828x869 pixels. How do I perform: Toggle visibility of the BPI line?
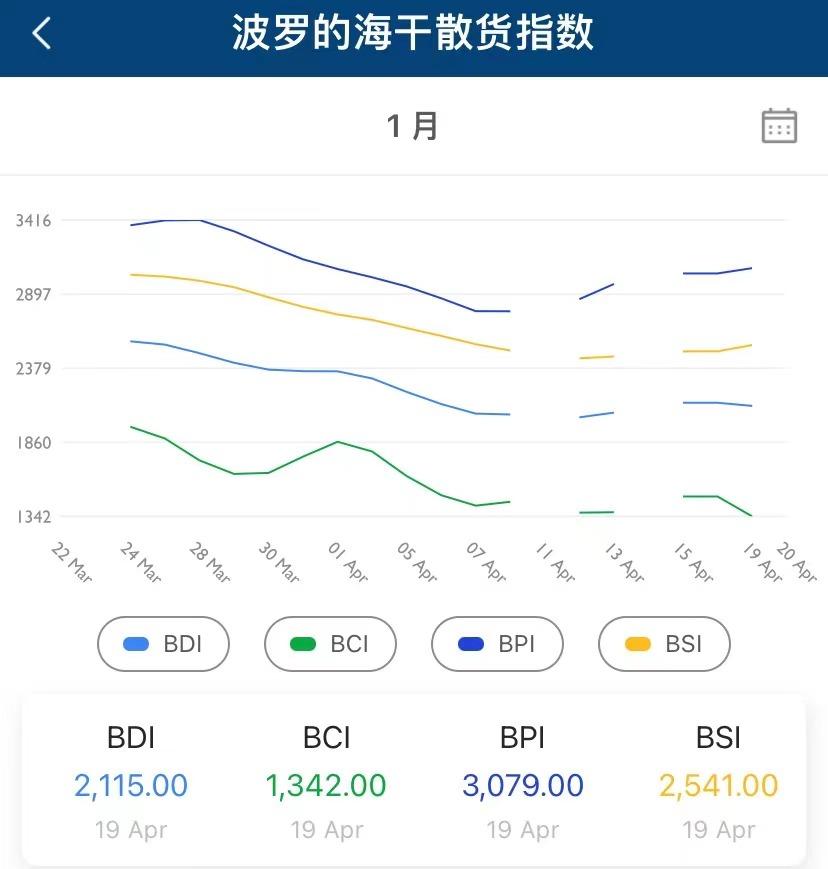tap(497, 643)
